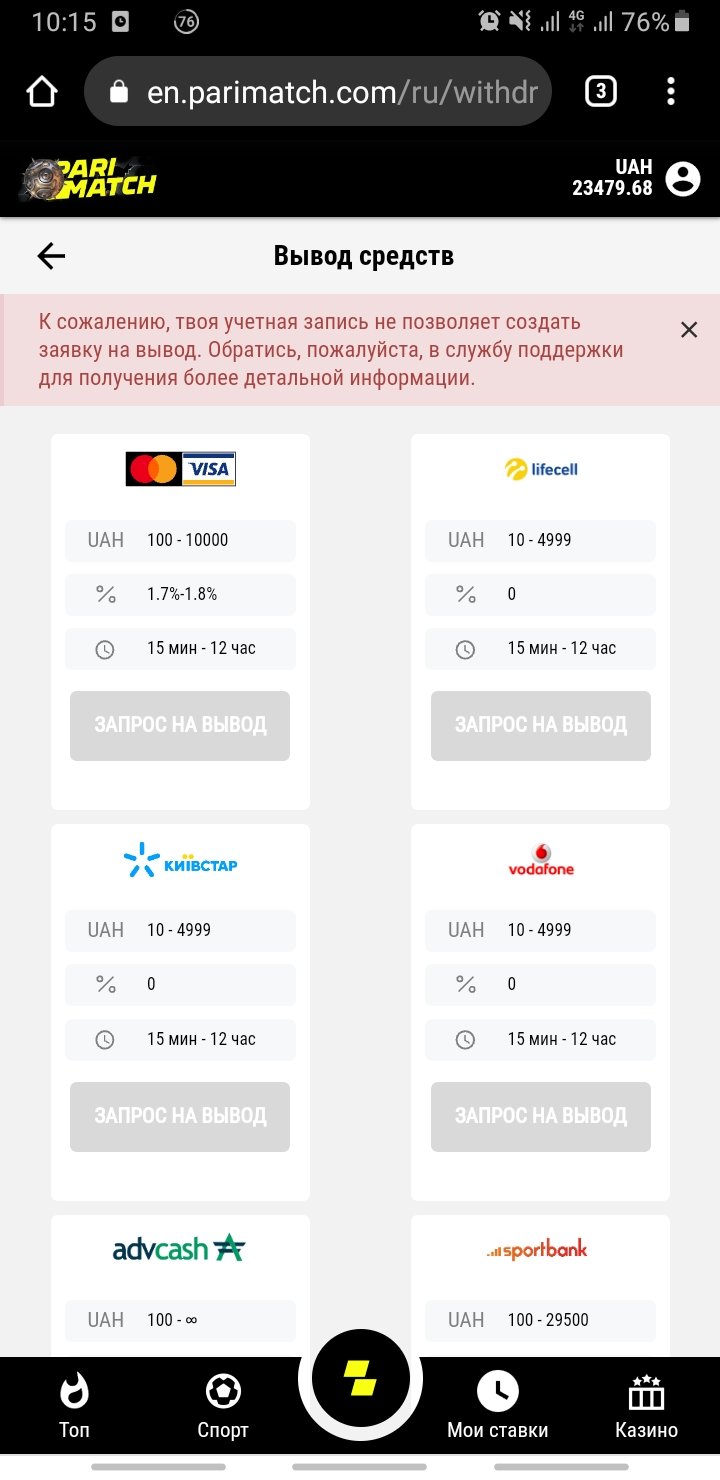Switch to the Спорт tab
The height and width of the screenshot is (1480, 720).
point(222,1405)
